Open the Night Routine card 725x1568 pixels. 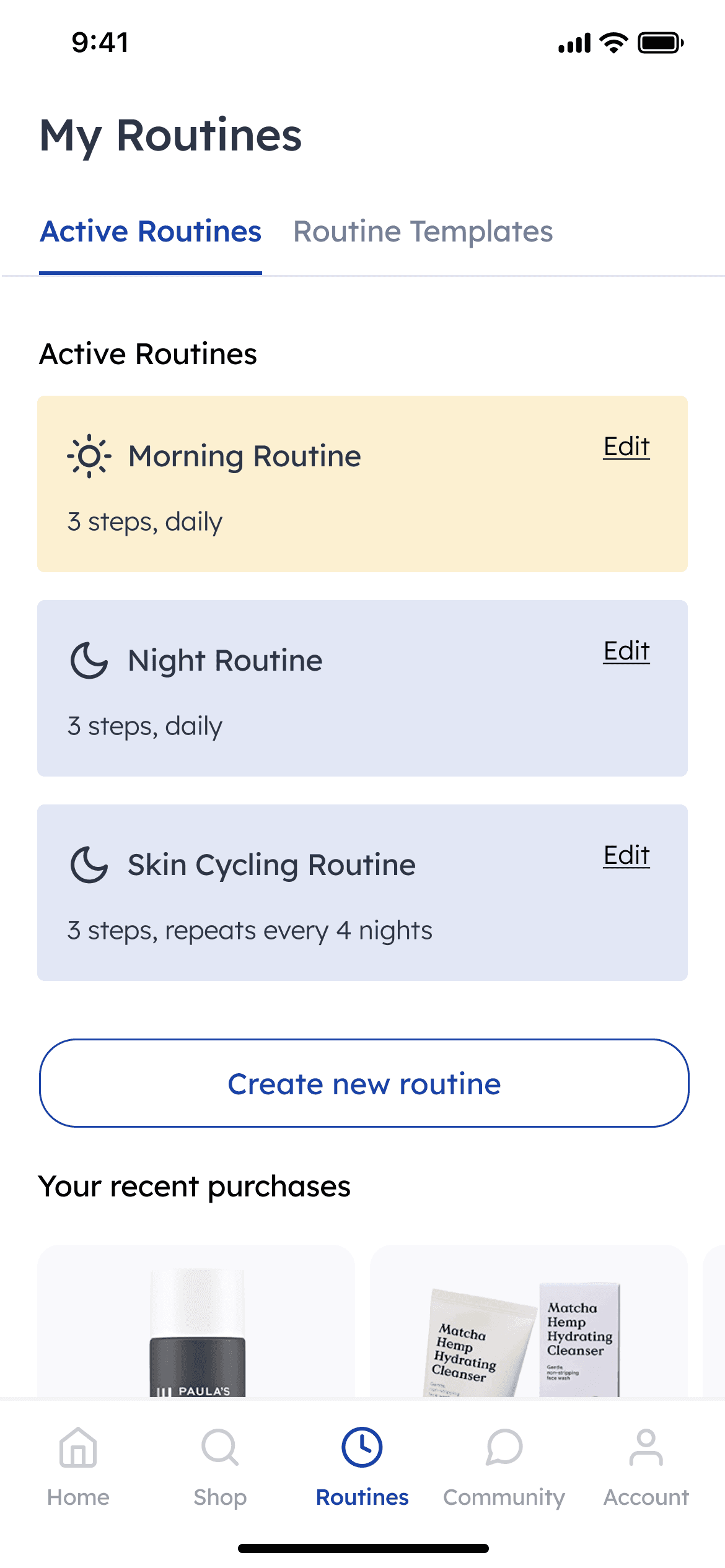pyautogui.click(x=310, y=694)
